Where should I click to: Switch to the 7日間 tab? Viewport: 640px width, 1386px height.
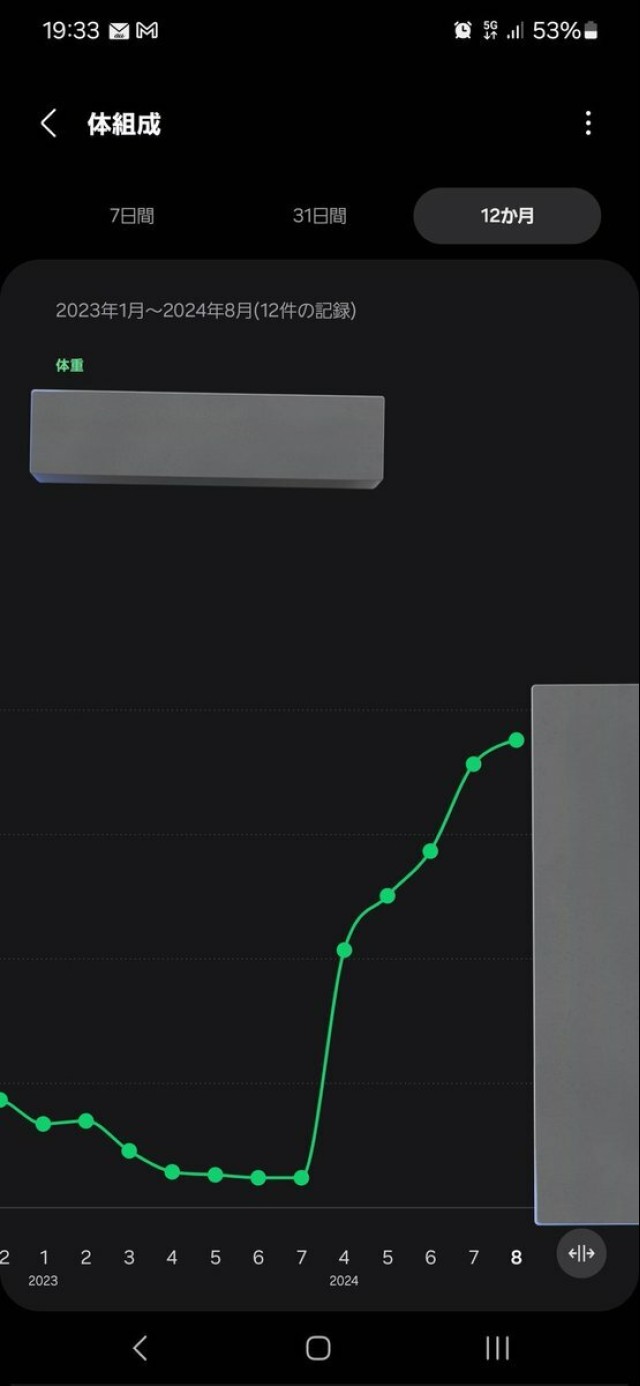[132, 215]
